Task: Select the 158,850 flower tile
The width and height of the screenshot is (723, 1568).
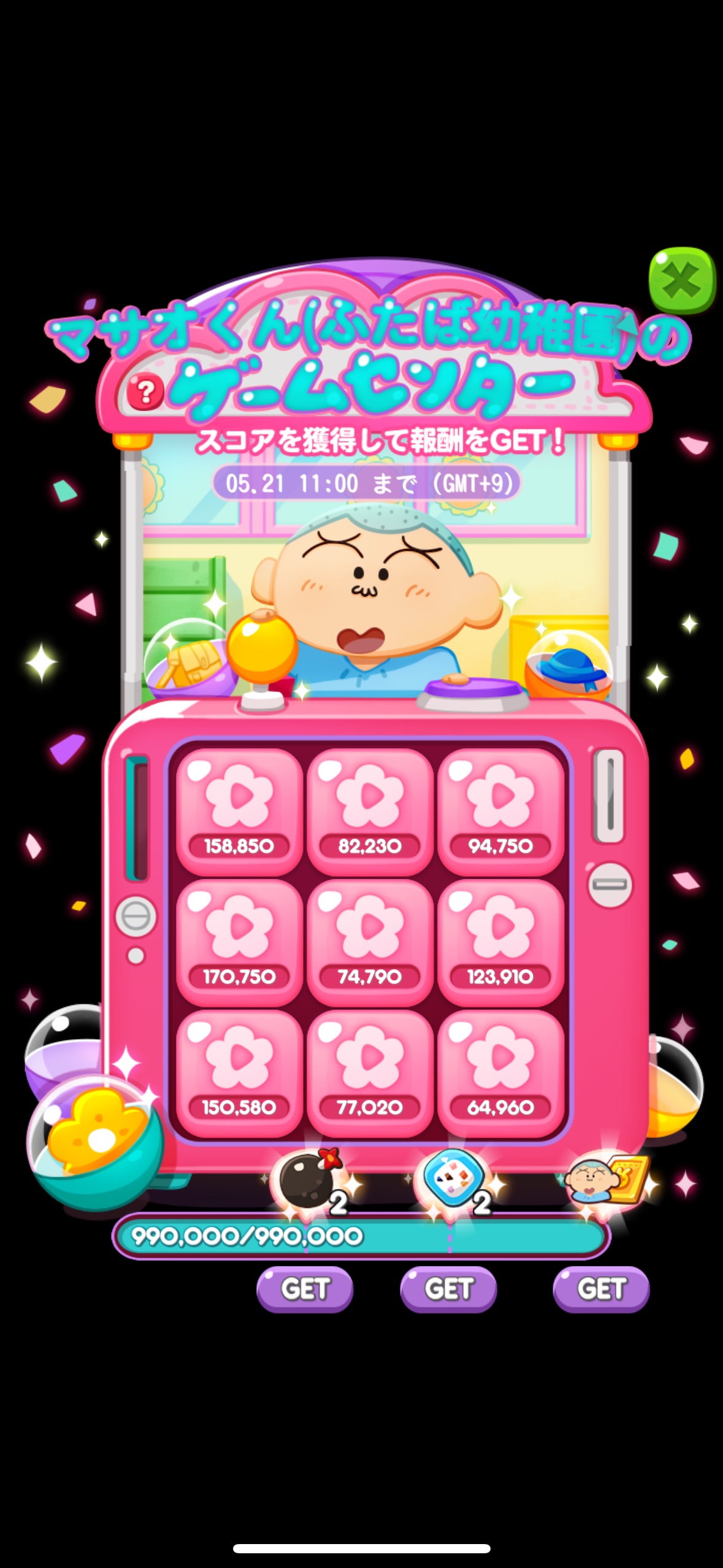Action: click(239, 811)
